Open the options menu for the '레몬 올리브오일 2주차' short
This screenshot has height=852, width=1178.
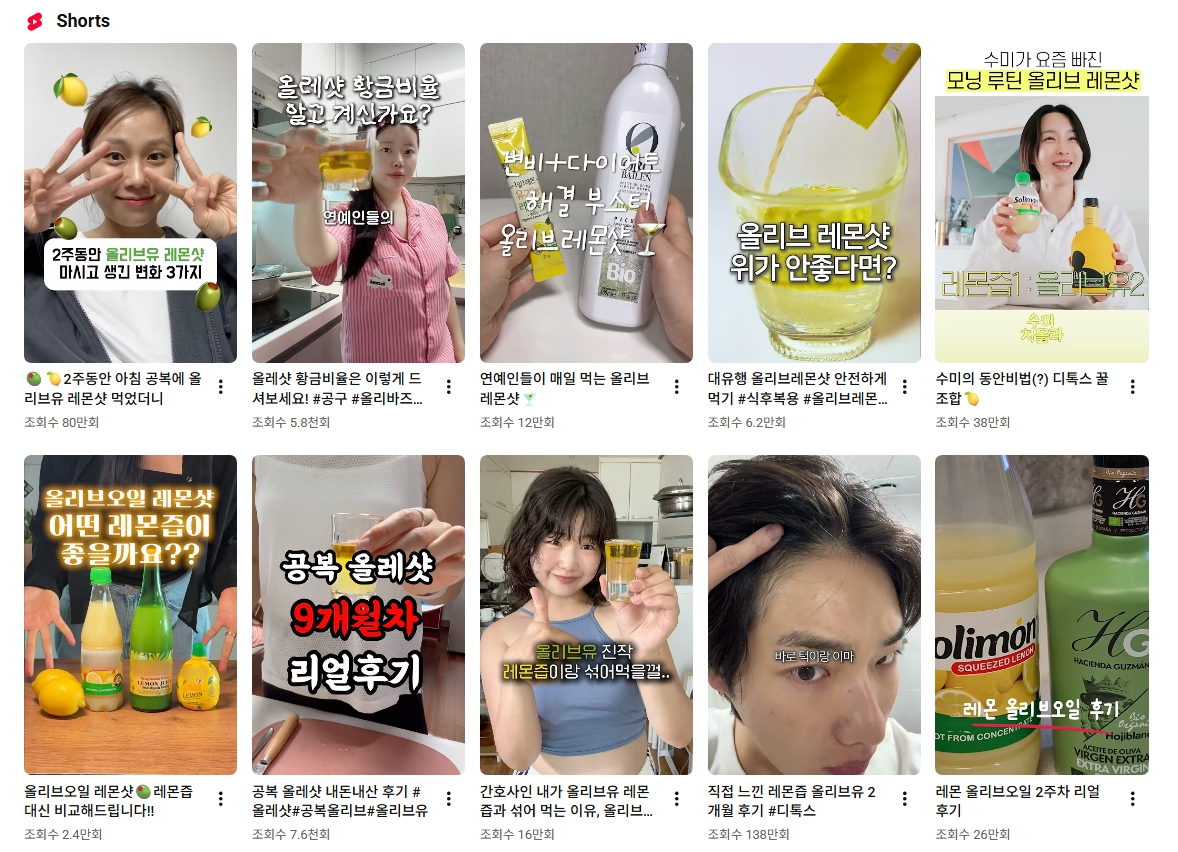[1132, 799]
